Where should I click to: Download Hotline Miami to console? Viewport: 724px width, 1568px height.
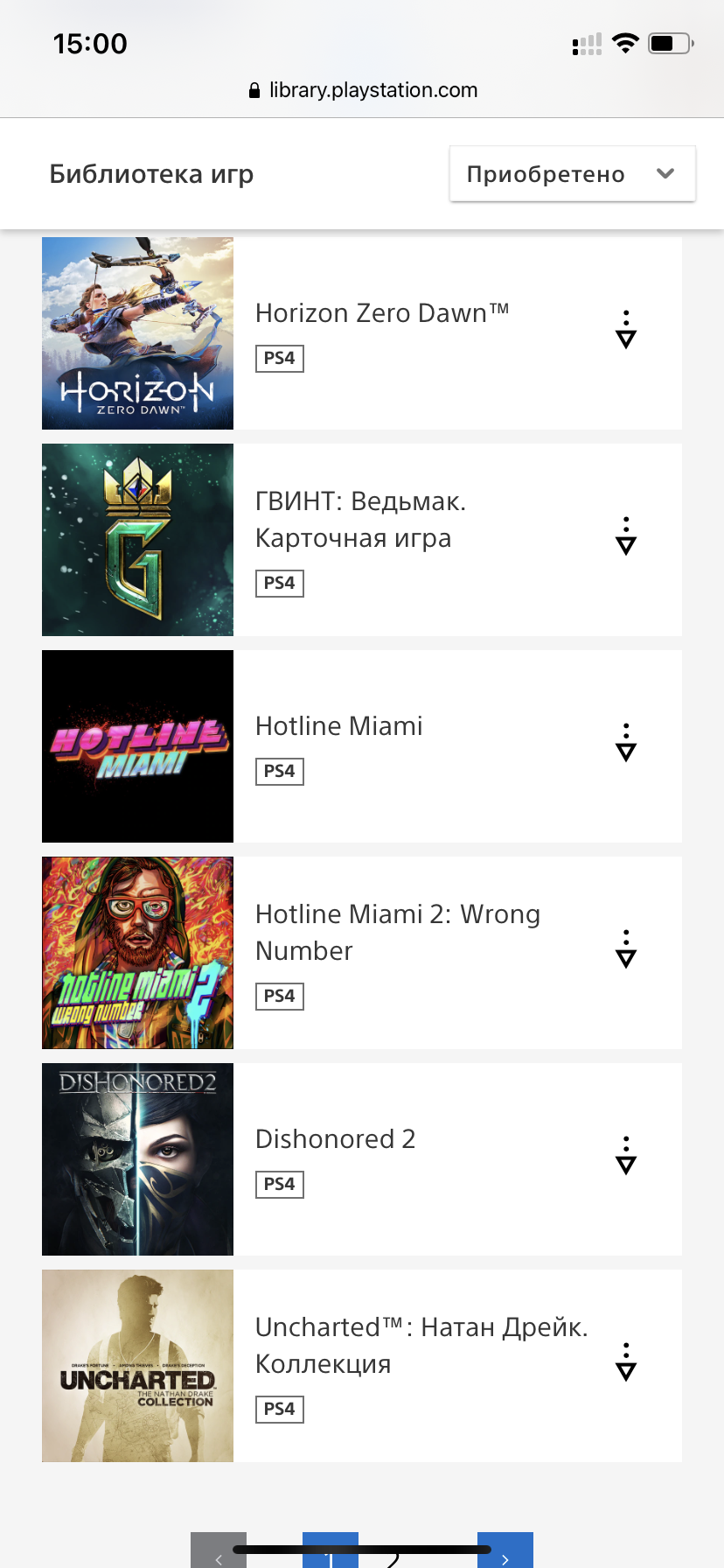(626, 743)
